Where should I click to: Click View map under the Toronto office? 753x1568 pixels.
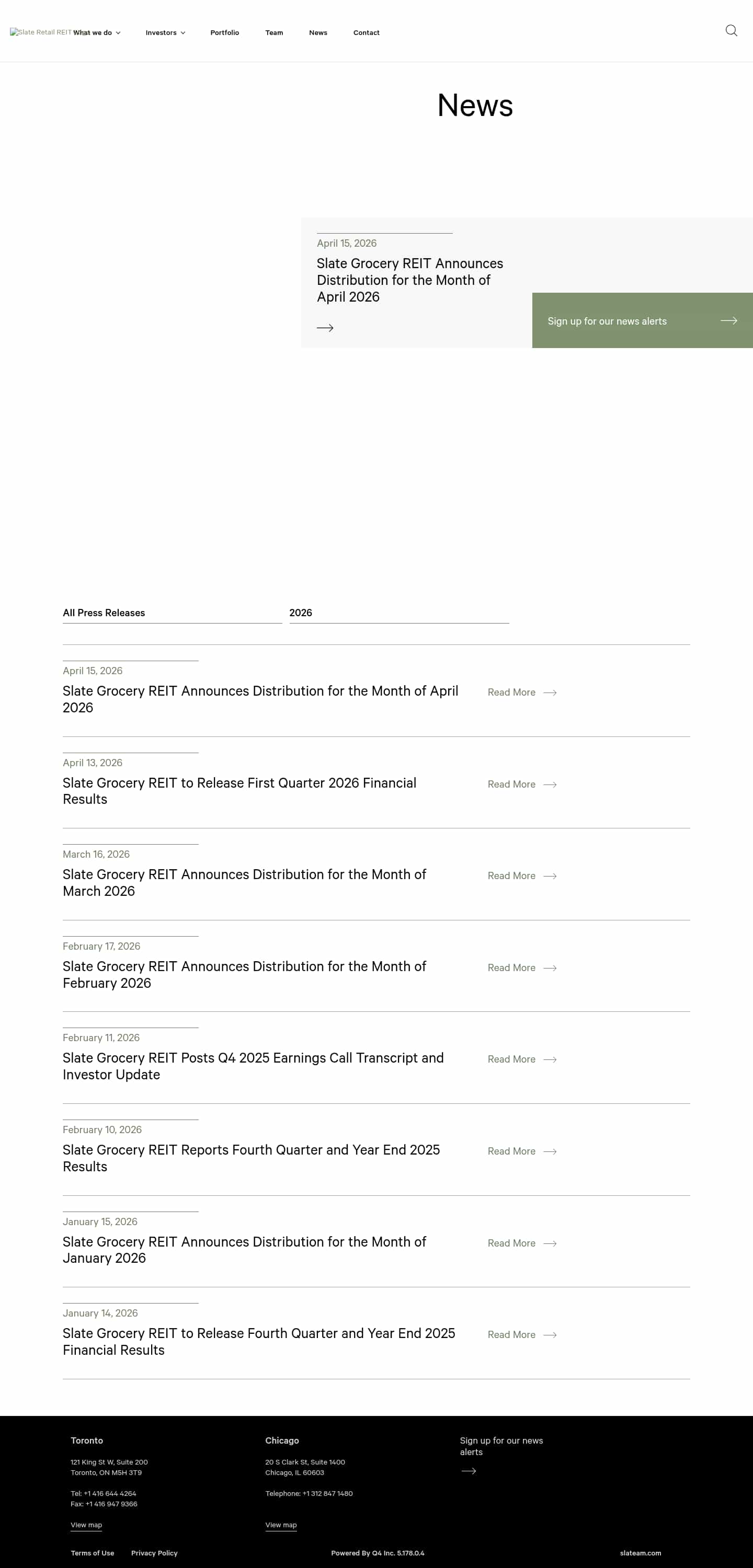[x=86, y=1525]
